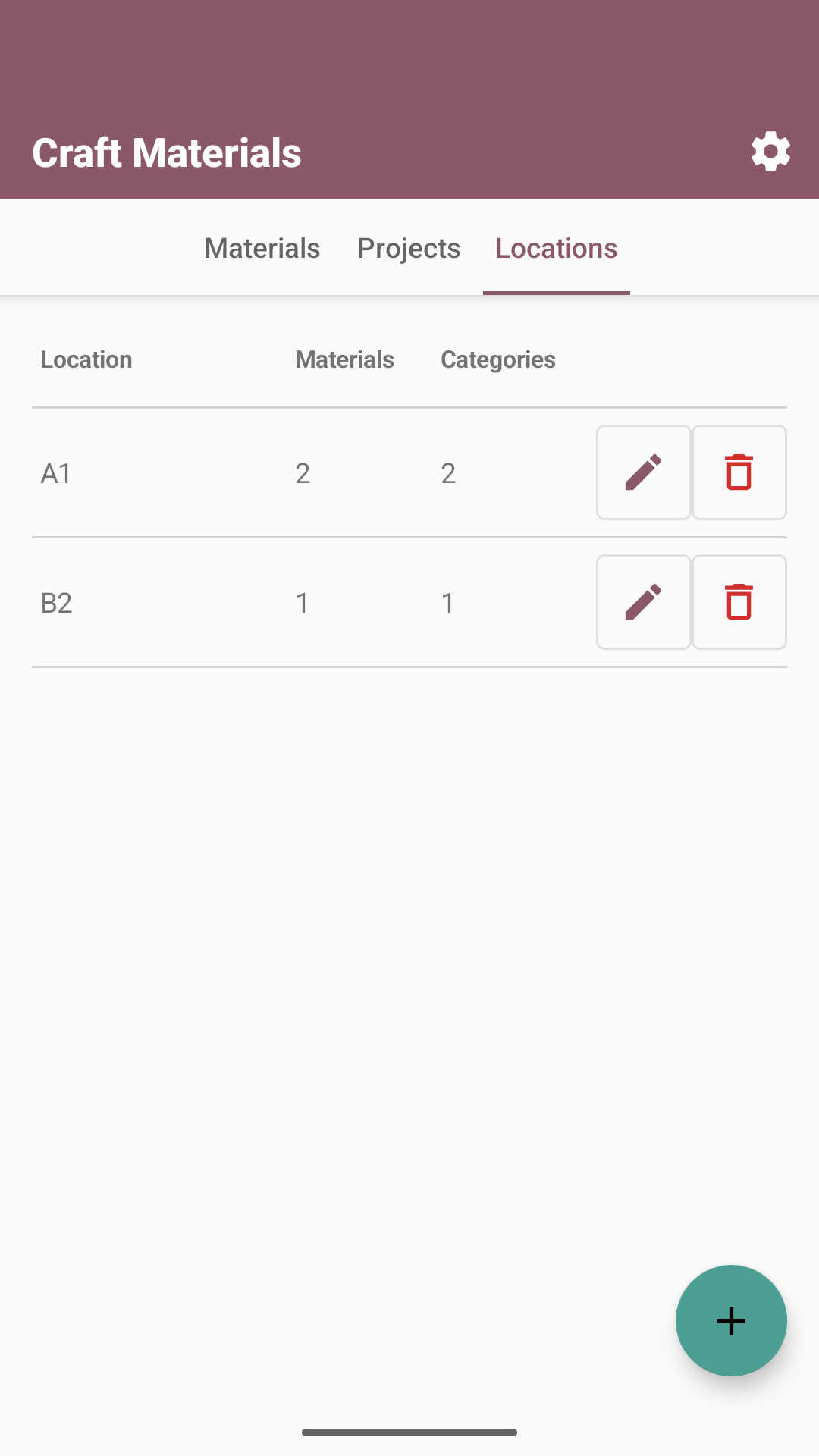Open the settings gear icon

click(770, 152)
